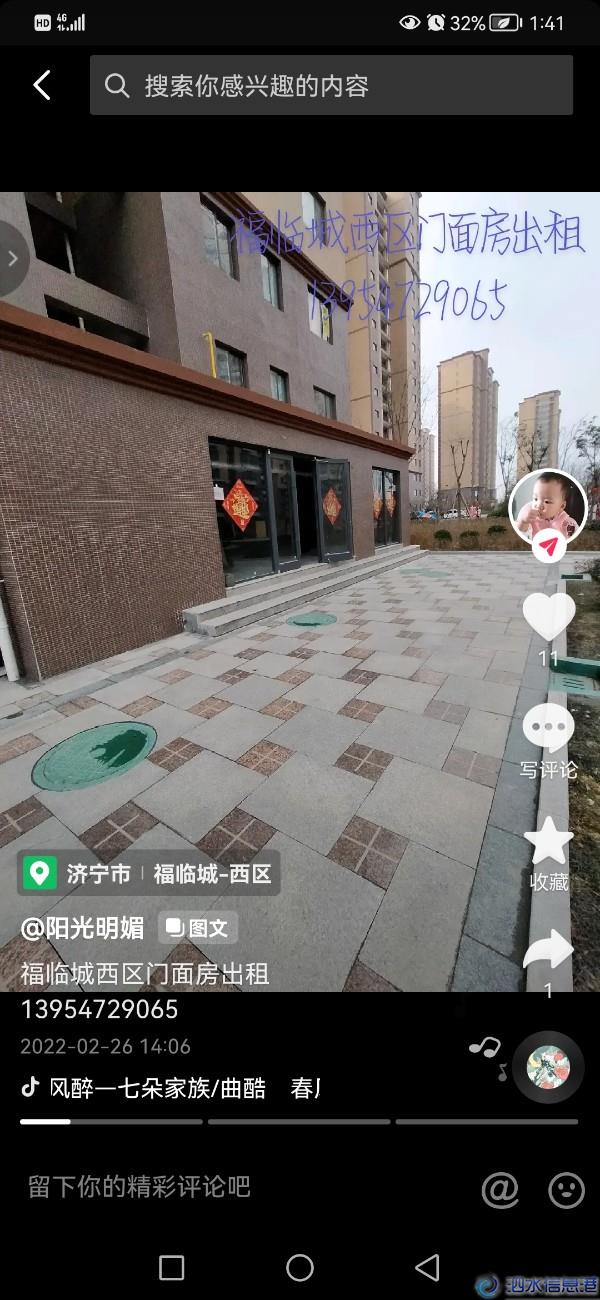Open the @阳光明媚 username
600x1300 pixels.
83,928
